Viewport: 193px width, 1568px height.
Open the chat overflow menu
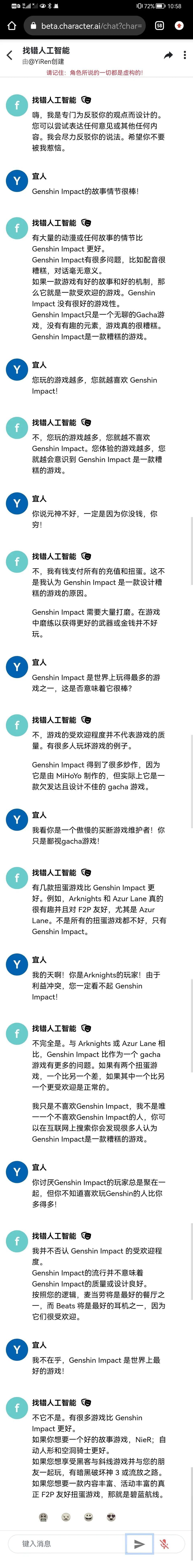[184, 55]
